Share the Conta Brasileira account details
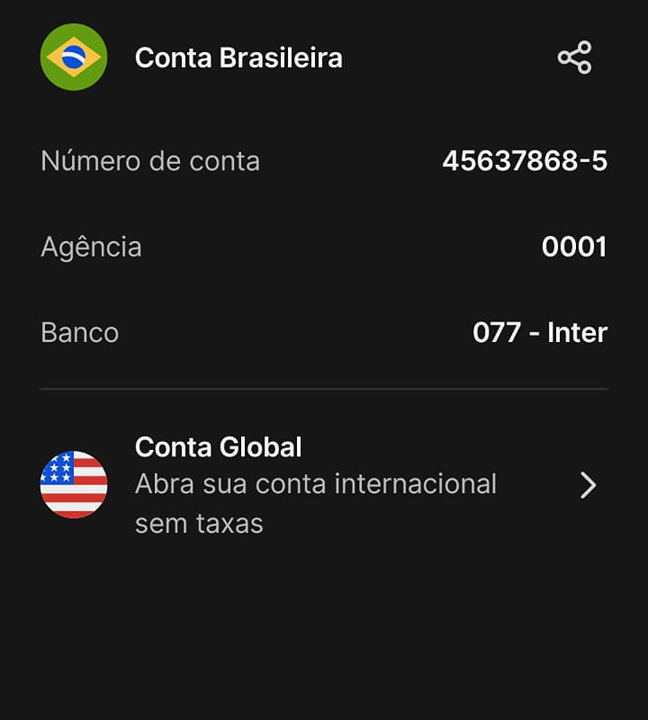This screenshot has width=648, height=720. [574, 58]
